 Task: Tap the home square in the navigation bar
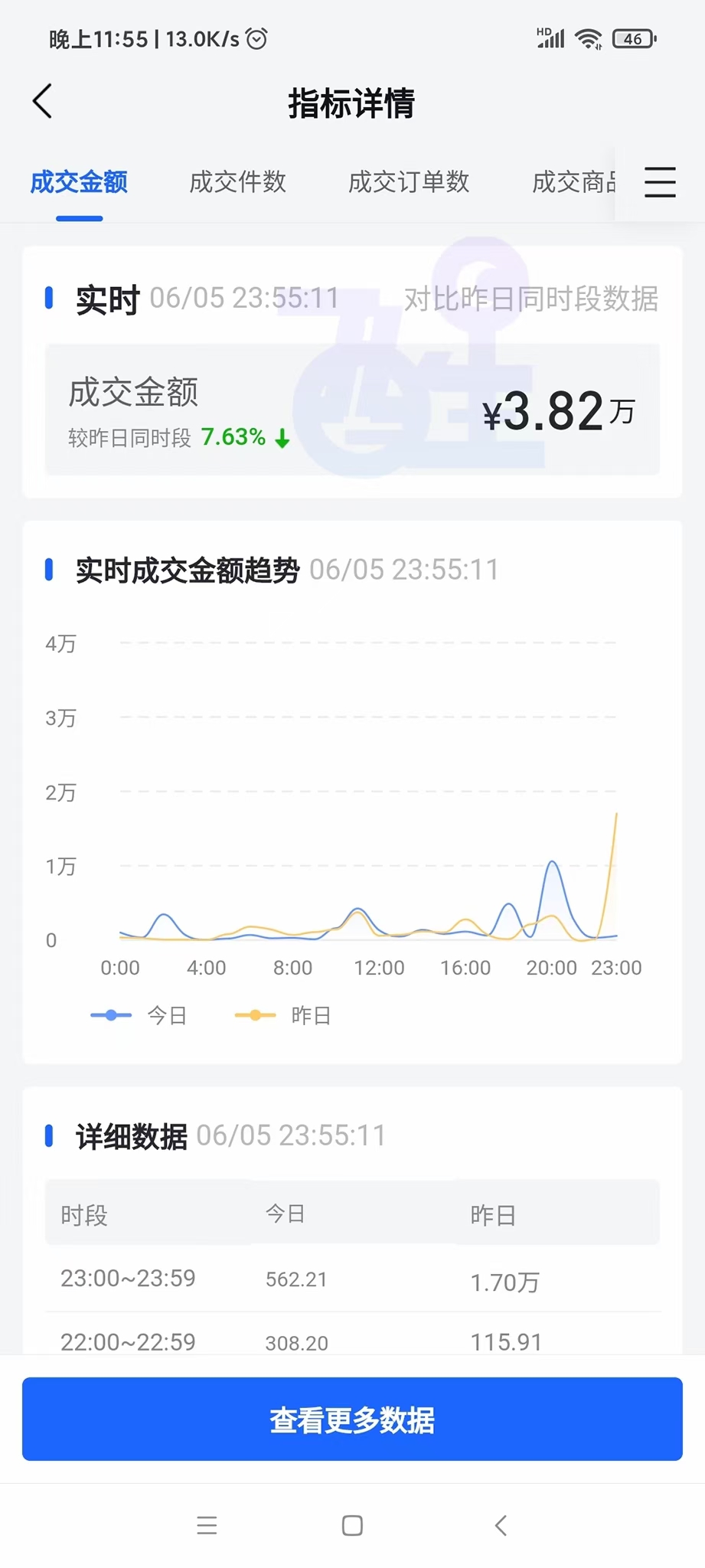[x=351, y=1526]
